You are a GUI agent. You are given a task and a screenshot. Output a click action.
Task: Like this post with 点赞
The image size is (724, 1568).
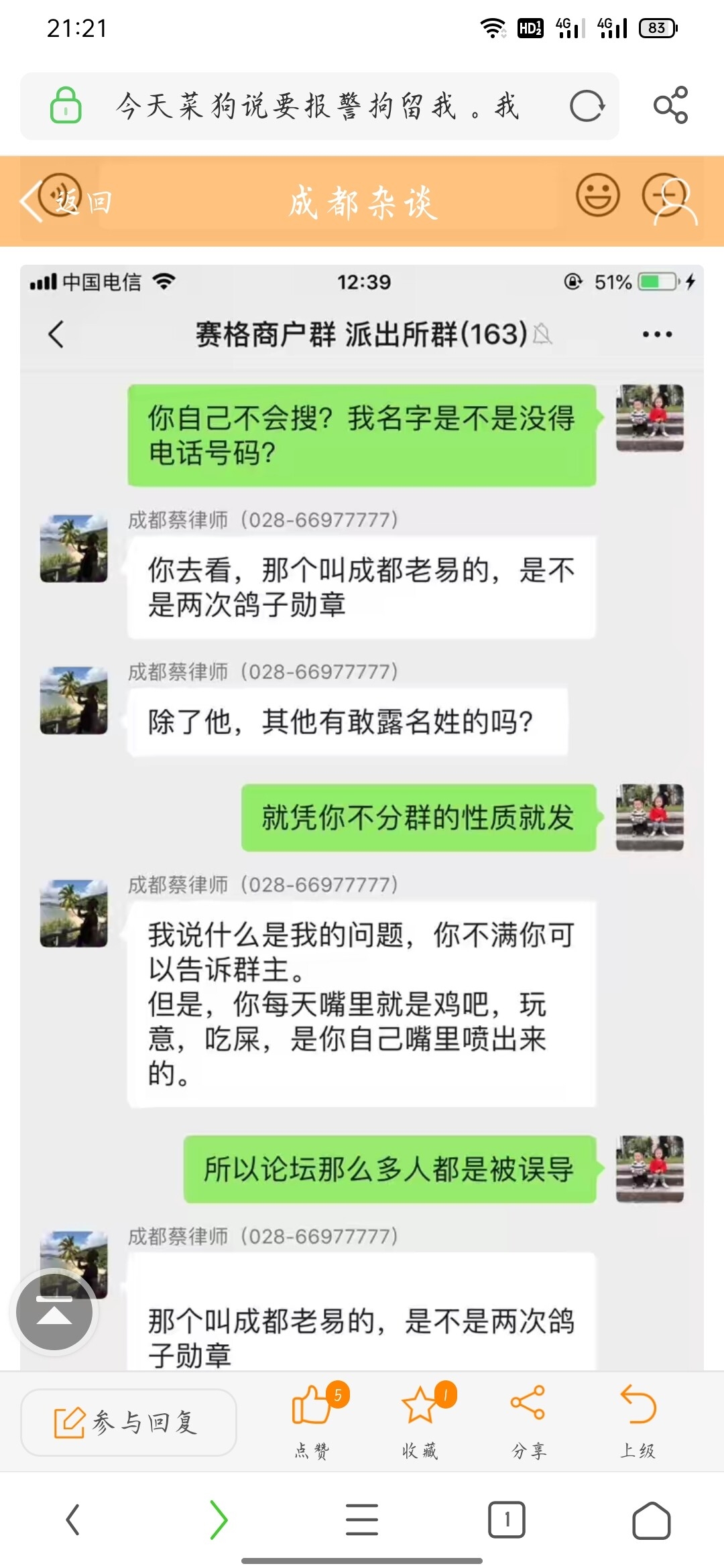(x=312, y=1419)
